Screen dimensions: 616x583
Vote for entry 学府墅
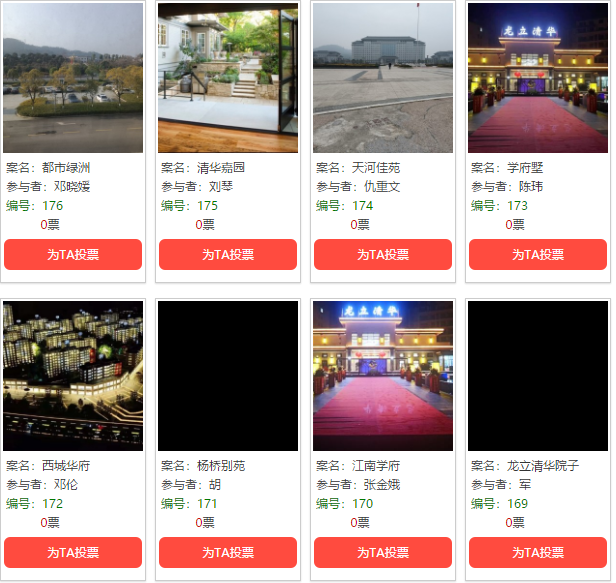click(x=538, y=255)
